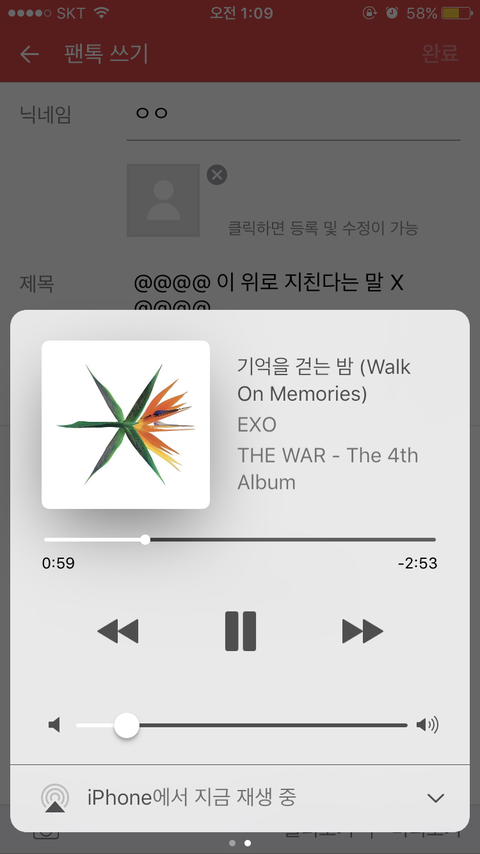Image resolution: width=480 pixels, height=854 pixels.
Task: Pause the playing EXO song
Action: [240, 631]
